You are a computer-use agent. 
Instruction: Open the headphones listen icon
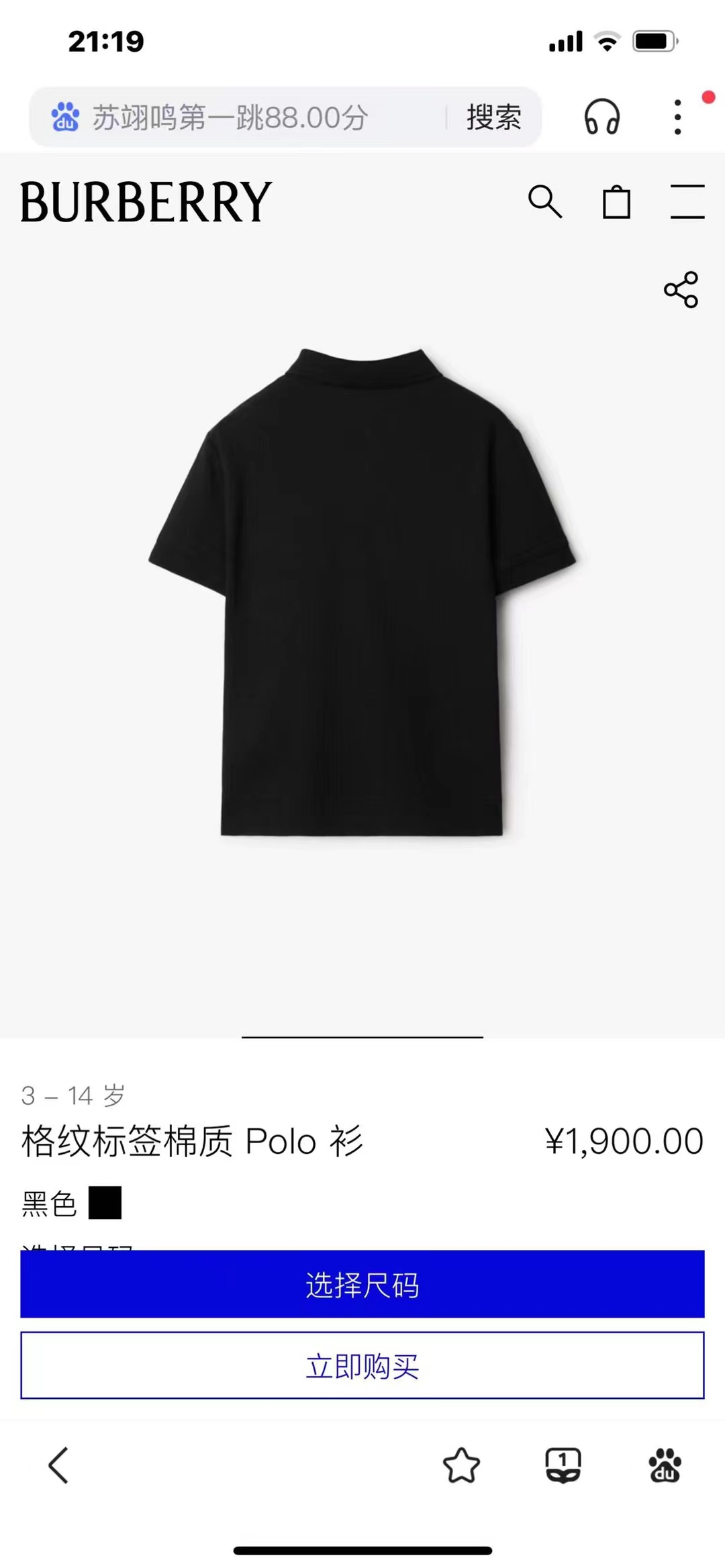click(x=601, y=117)
